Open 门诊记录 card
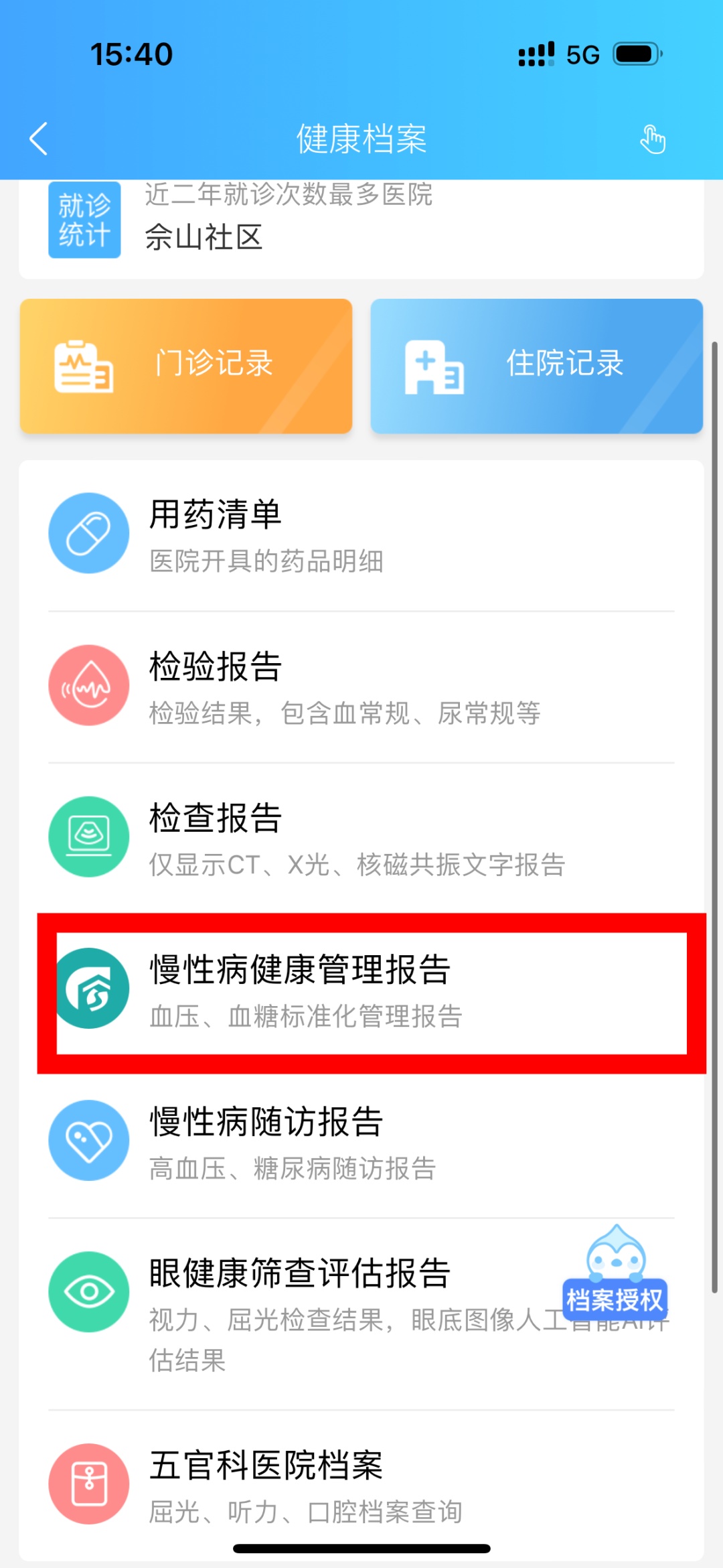 point(186,366)
